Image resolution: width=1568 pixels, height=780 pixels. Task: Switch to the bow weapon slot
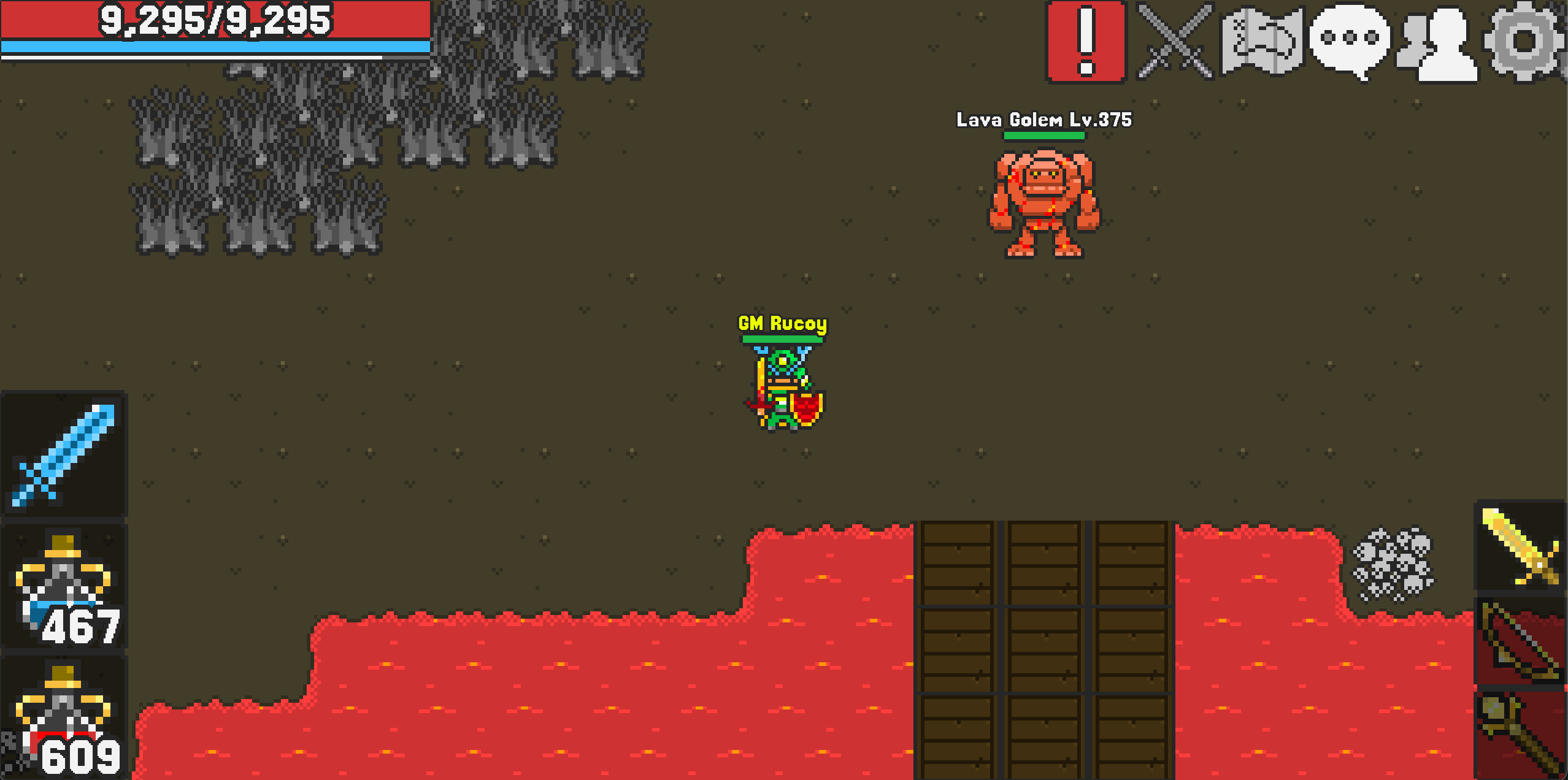pyautogui.click(x=1520, y=641)
